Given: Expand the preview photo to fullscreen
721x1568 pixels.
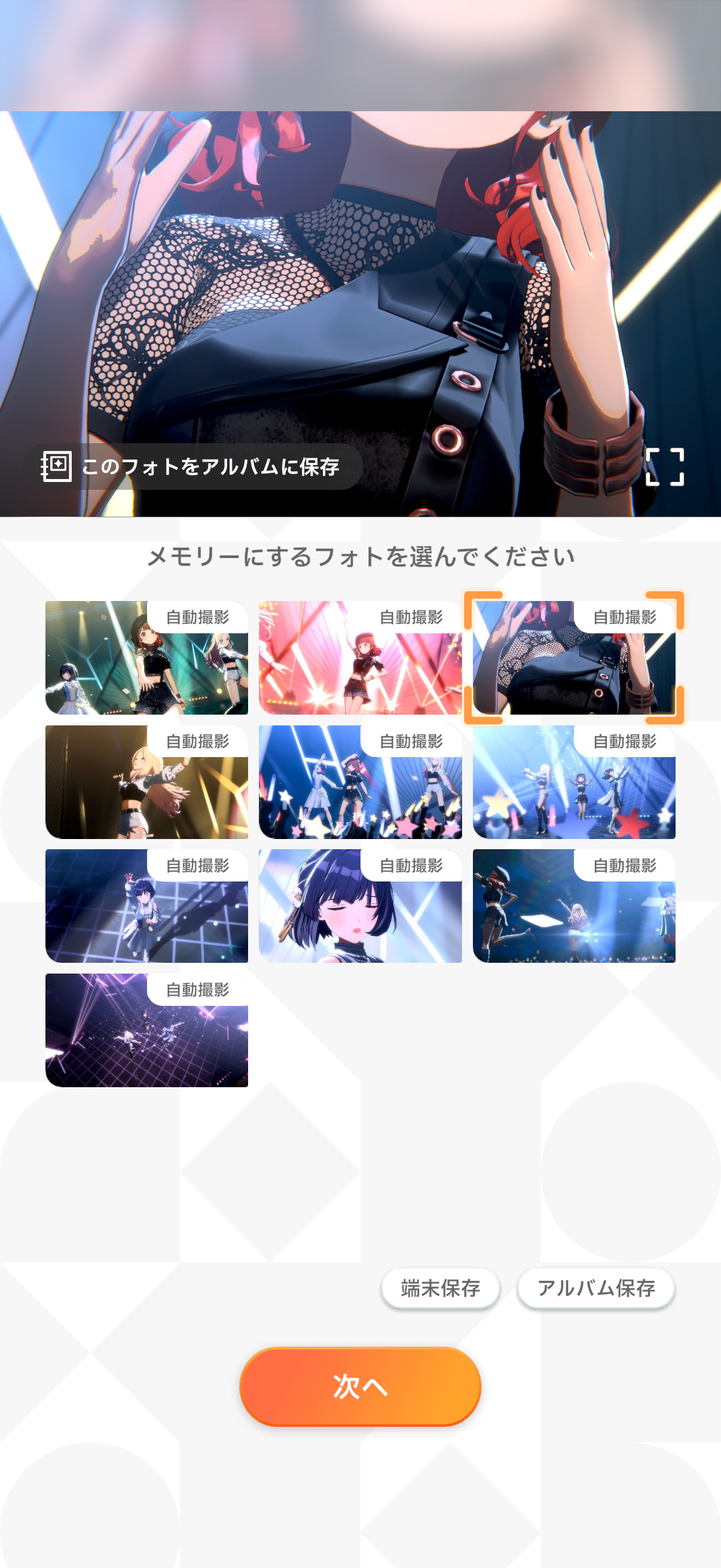Looking at the screenshot, I should 664,467.
